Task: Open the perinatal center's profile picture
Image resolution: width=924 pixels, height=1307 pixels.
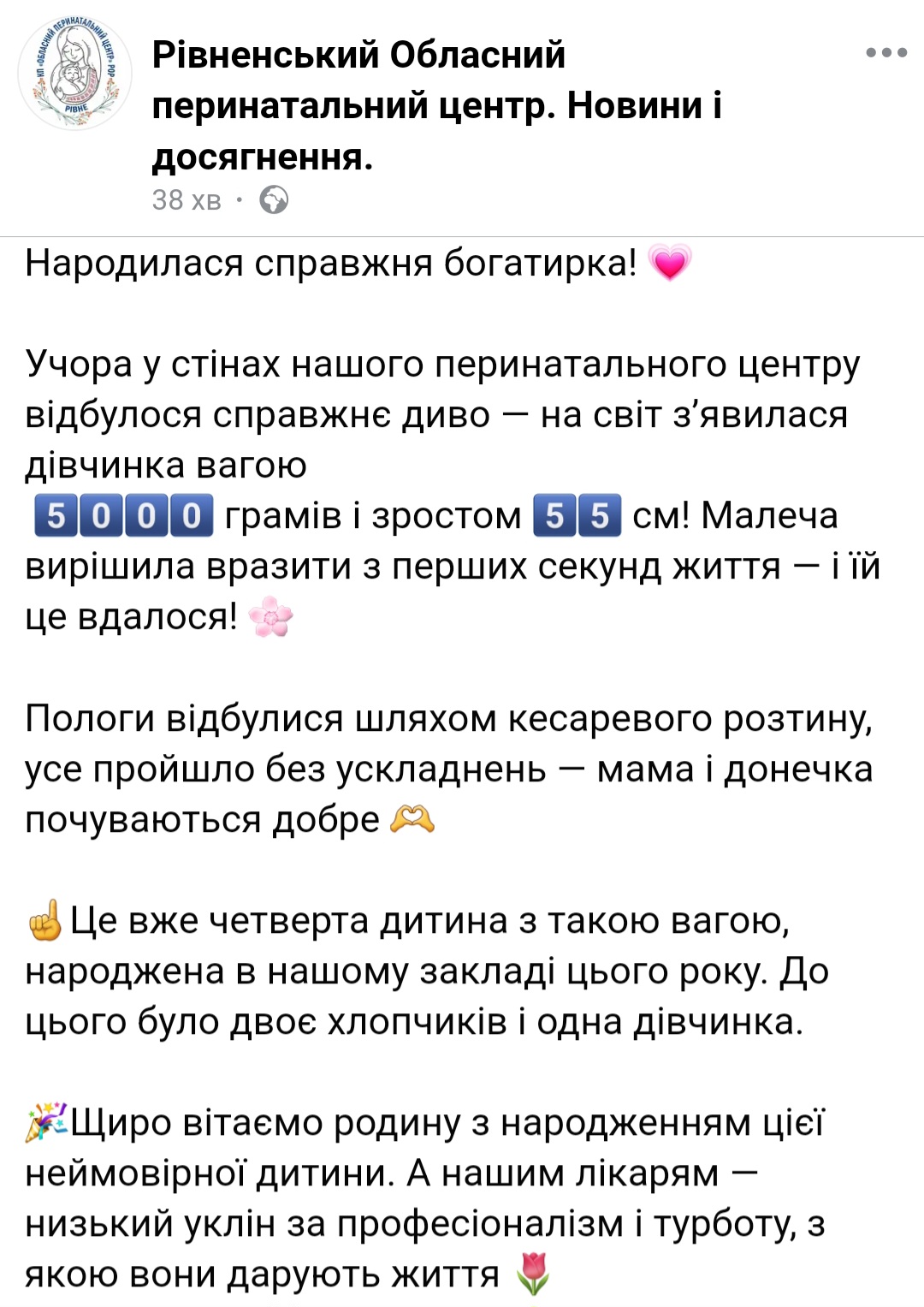Action: click(75, 74)
